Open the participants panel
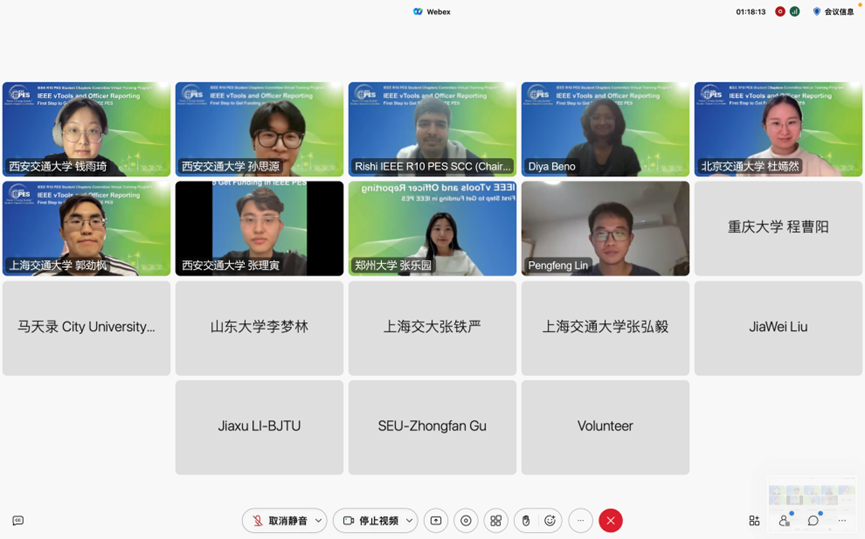The image size is (865, 539). [784, 521]
